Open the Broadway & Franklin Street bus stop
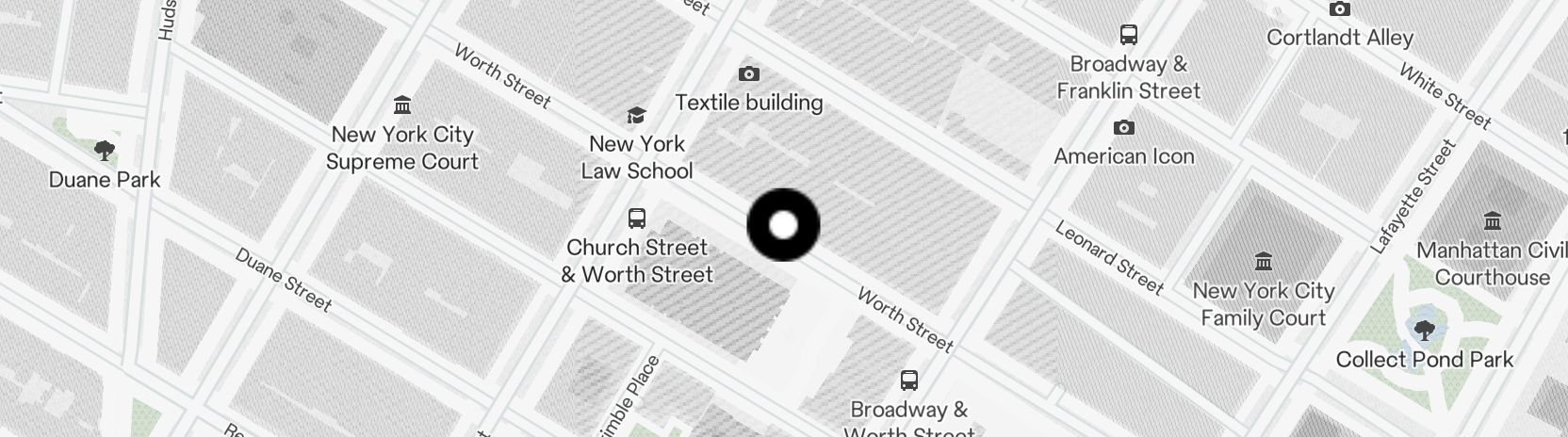 click(x=1129, y=36)
